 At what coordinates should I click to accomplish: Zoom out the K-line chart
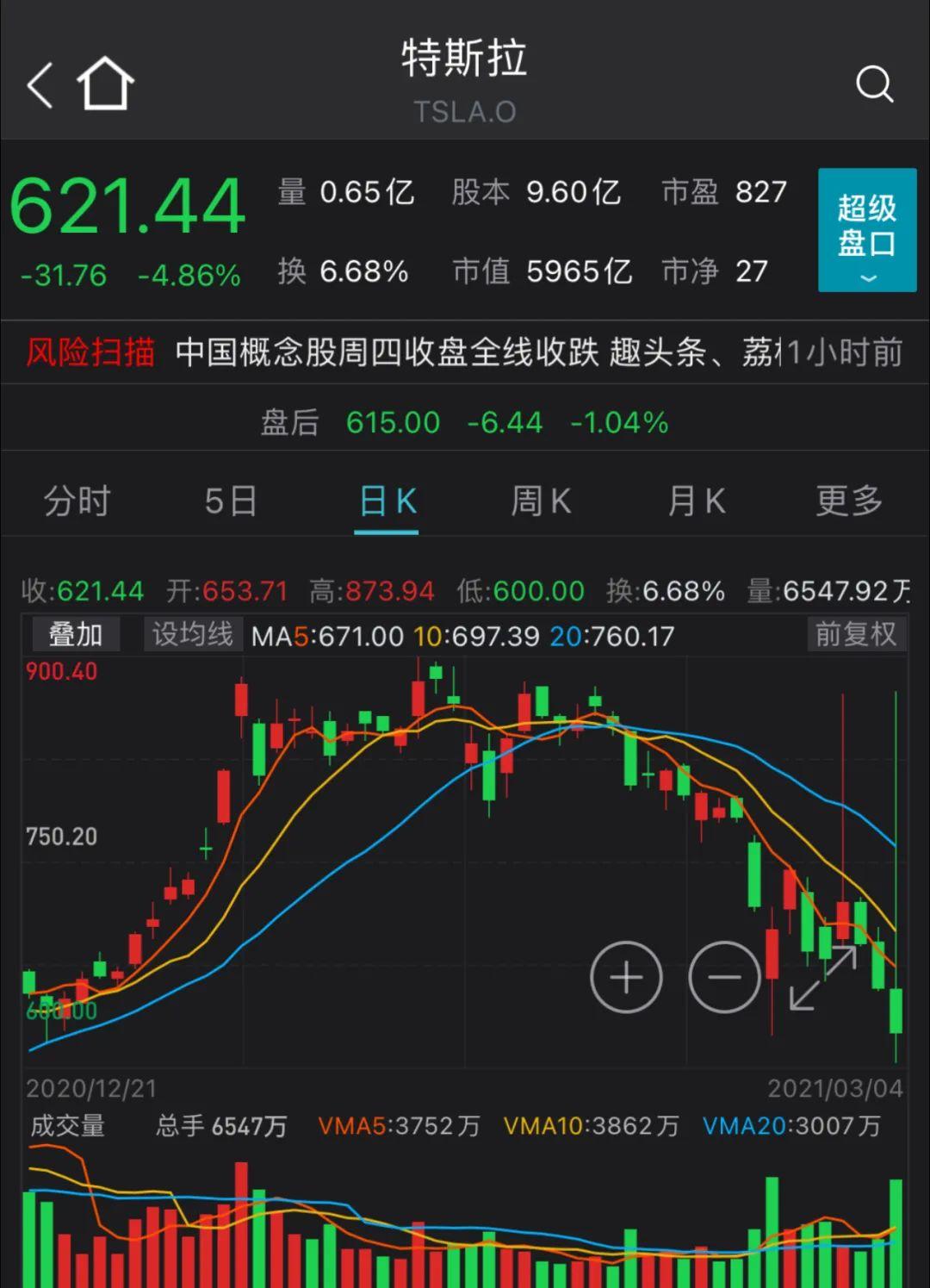tap(724, 977)
